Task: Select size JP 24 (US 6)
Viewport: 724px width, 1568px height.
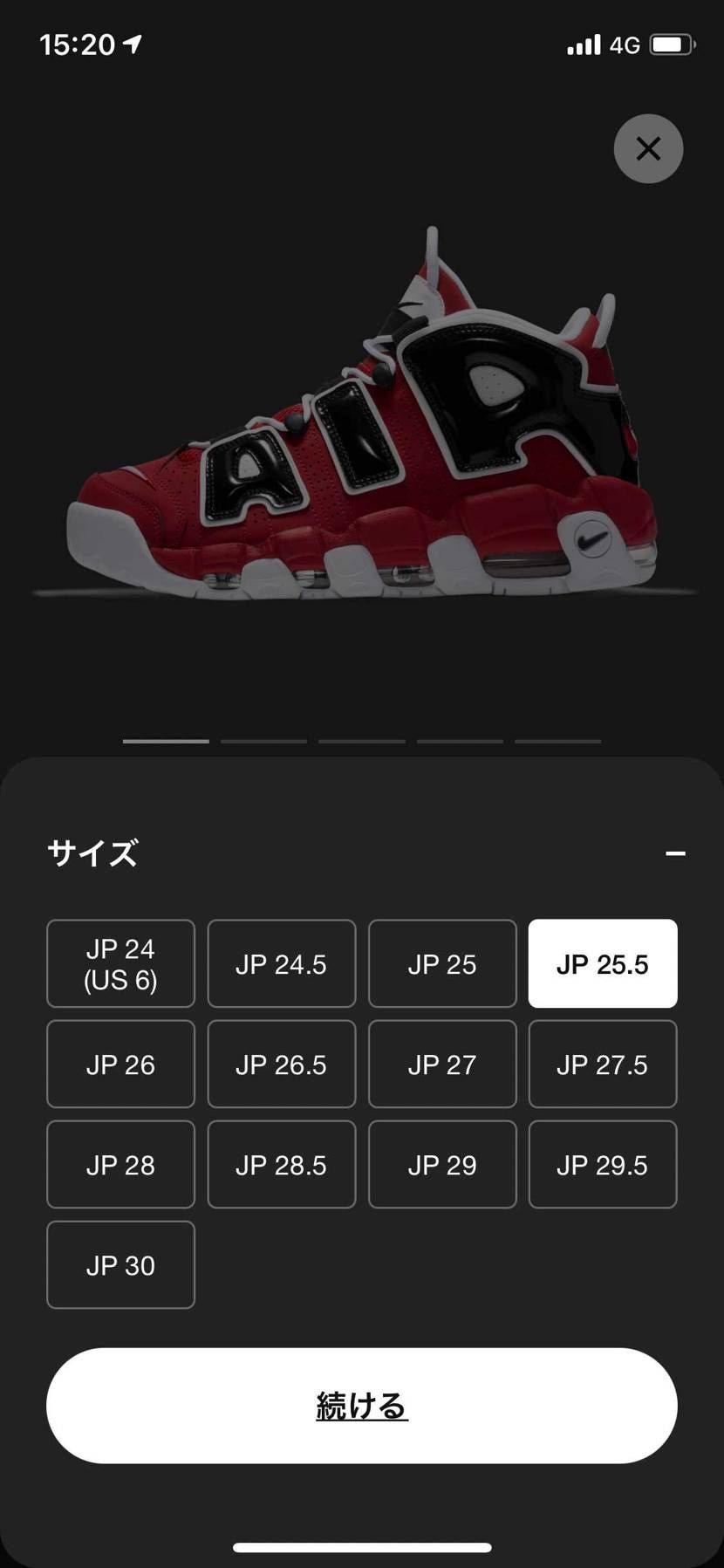Action: 120,963
